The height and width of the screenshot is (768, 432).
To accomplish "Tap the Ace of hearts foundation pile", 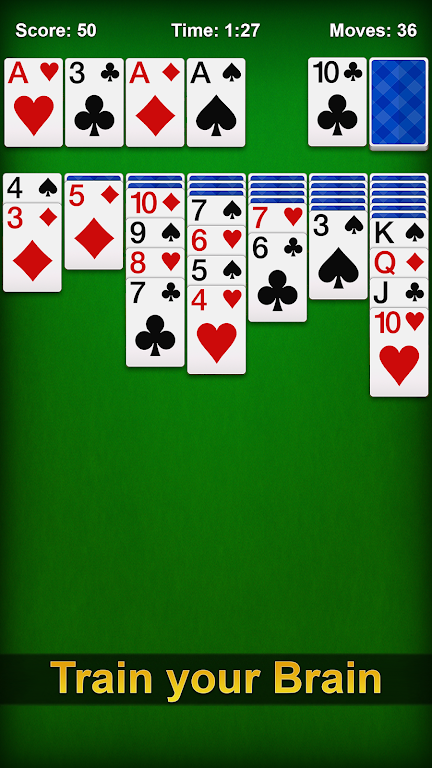I will (x=34, y=102).
